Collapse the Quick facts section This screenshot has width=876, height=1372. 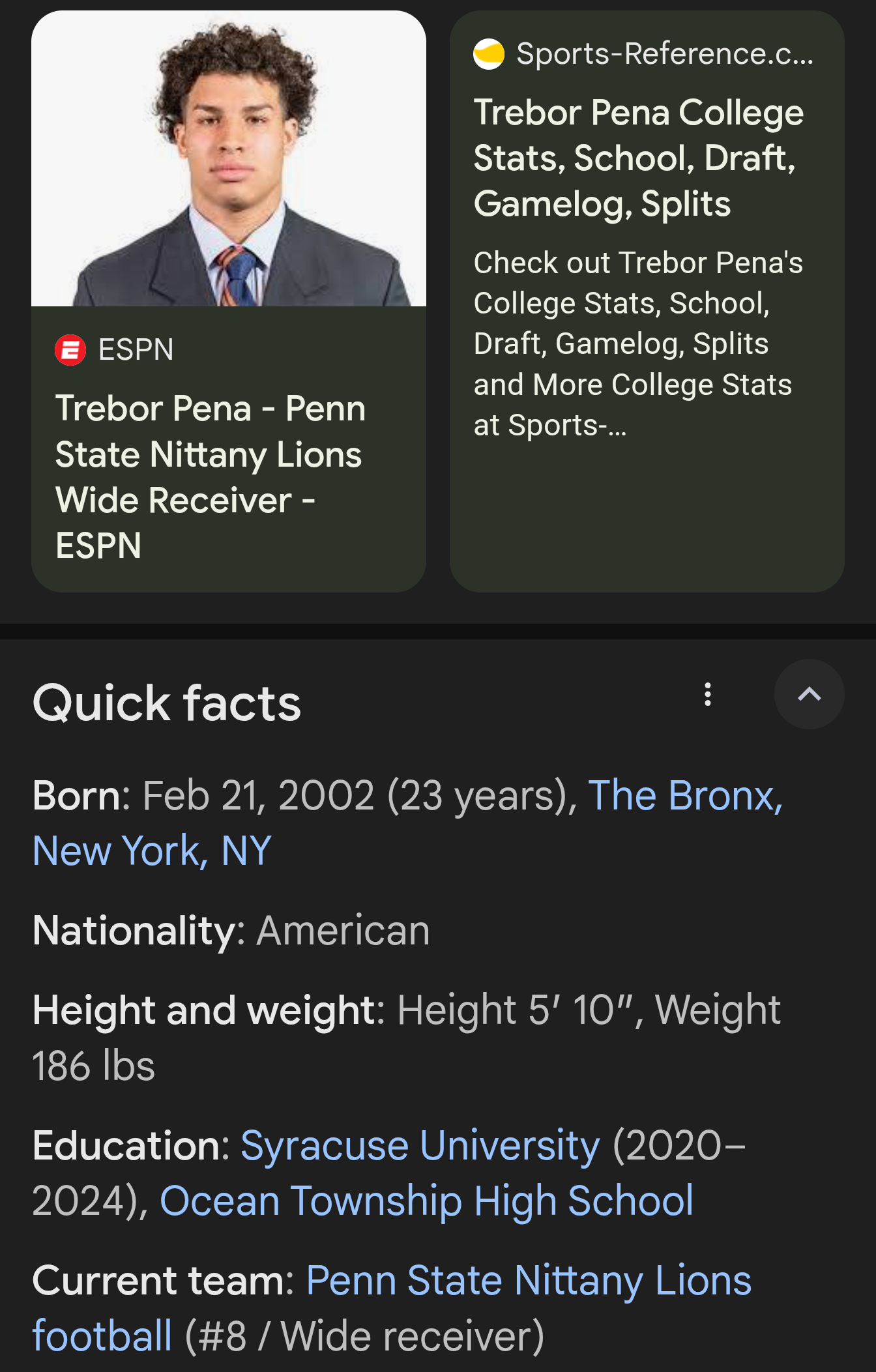click(809, 695)
